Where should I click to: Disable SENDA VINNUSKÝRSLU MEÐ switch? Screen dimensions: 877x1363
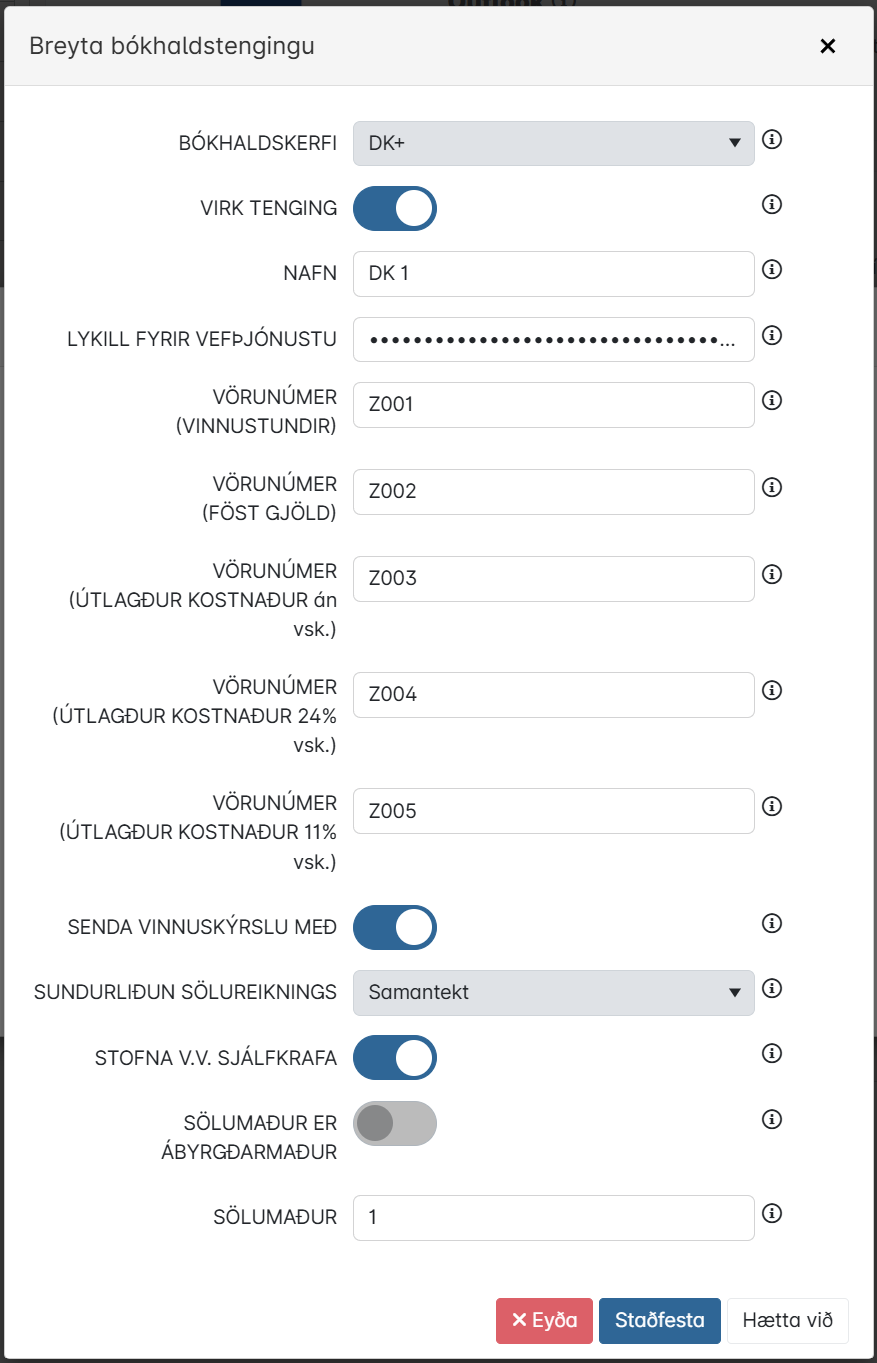[395, 927]
